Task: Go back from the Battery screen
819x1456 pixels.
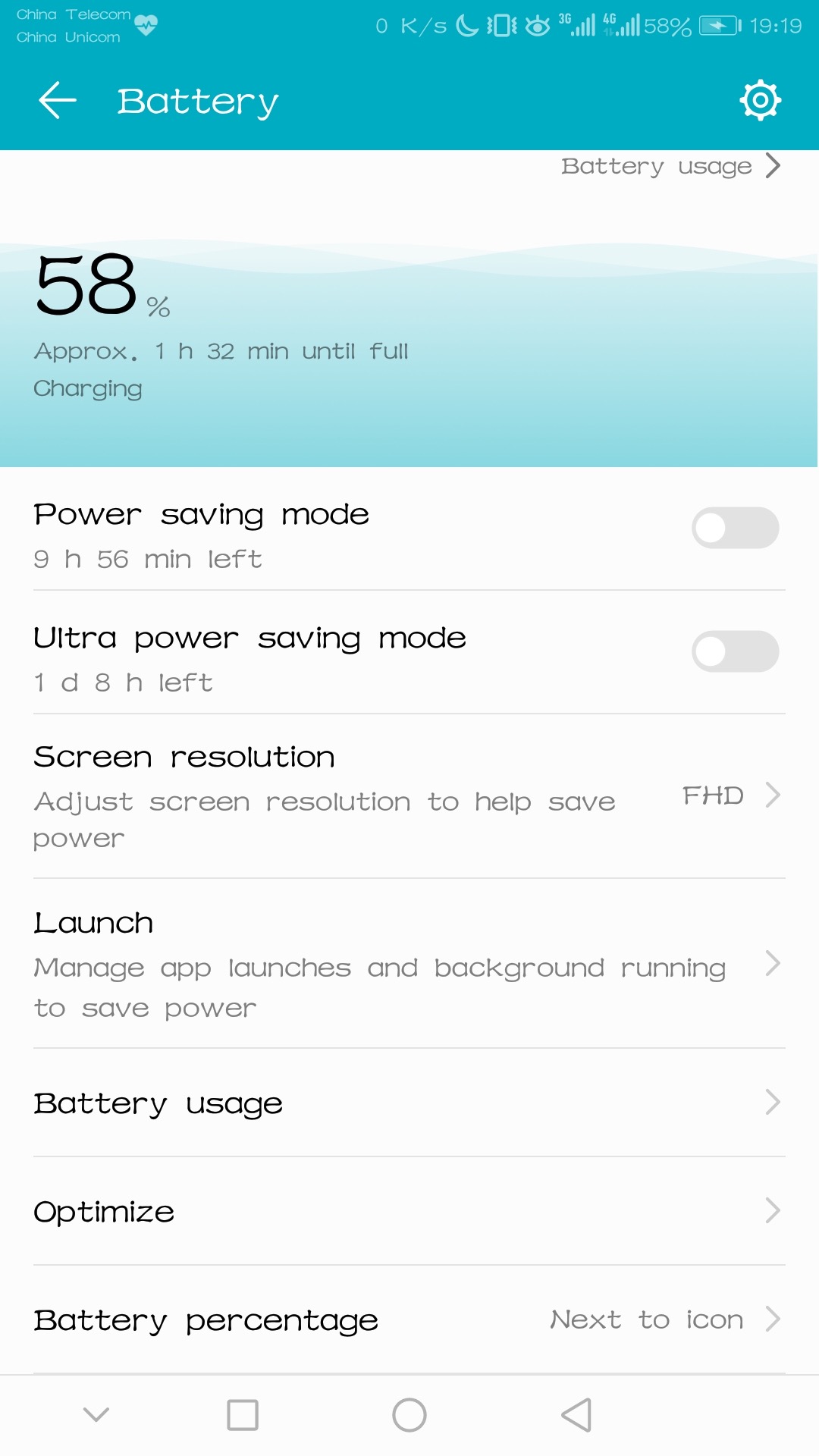Action: [x=58, y=101]
